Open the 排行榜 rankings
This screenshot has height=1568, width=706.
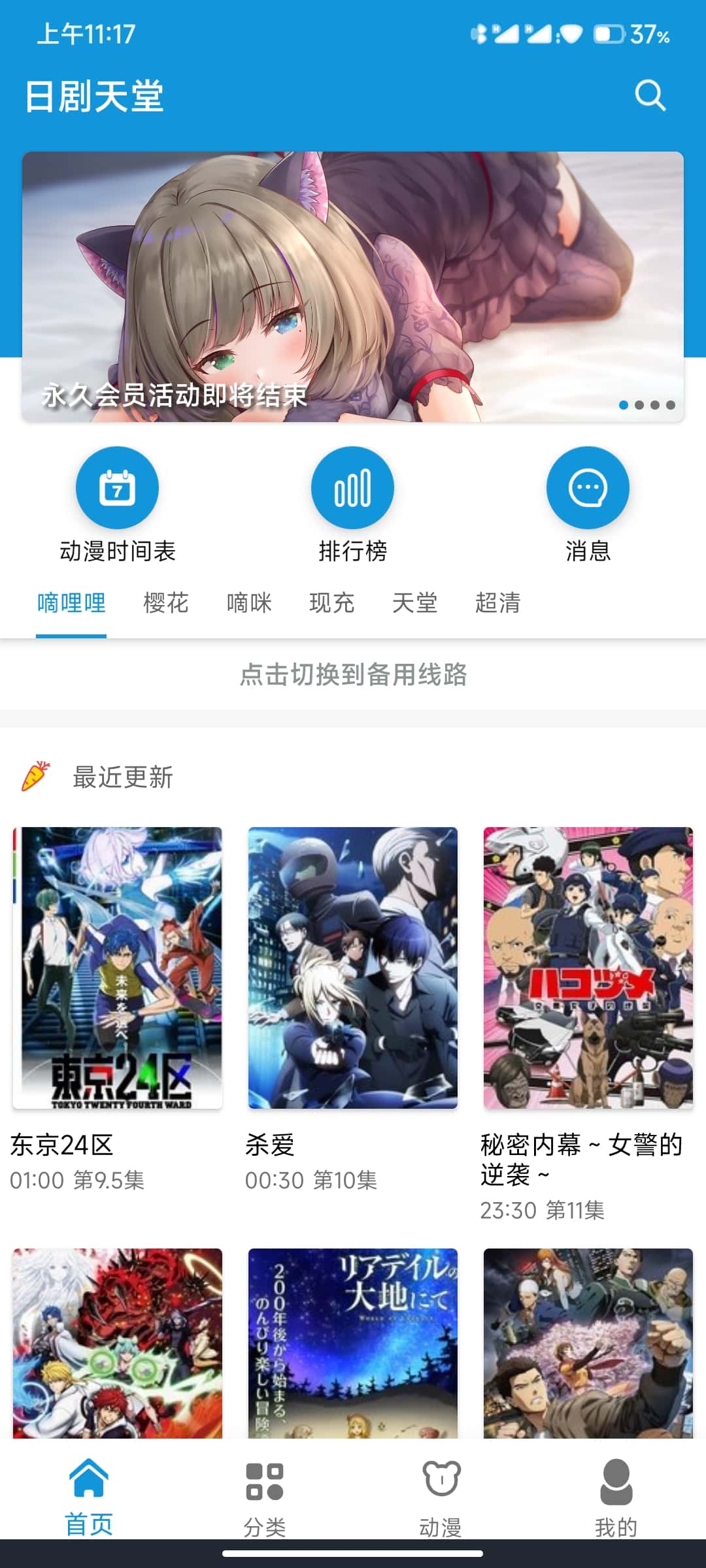click(352, 488)
